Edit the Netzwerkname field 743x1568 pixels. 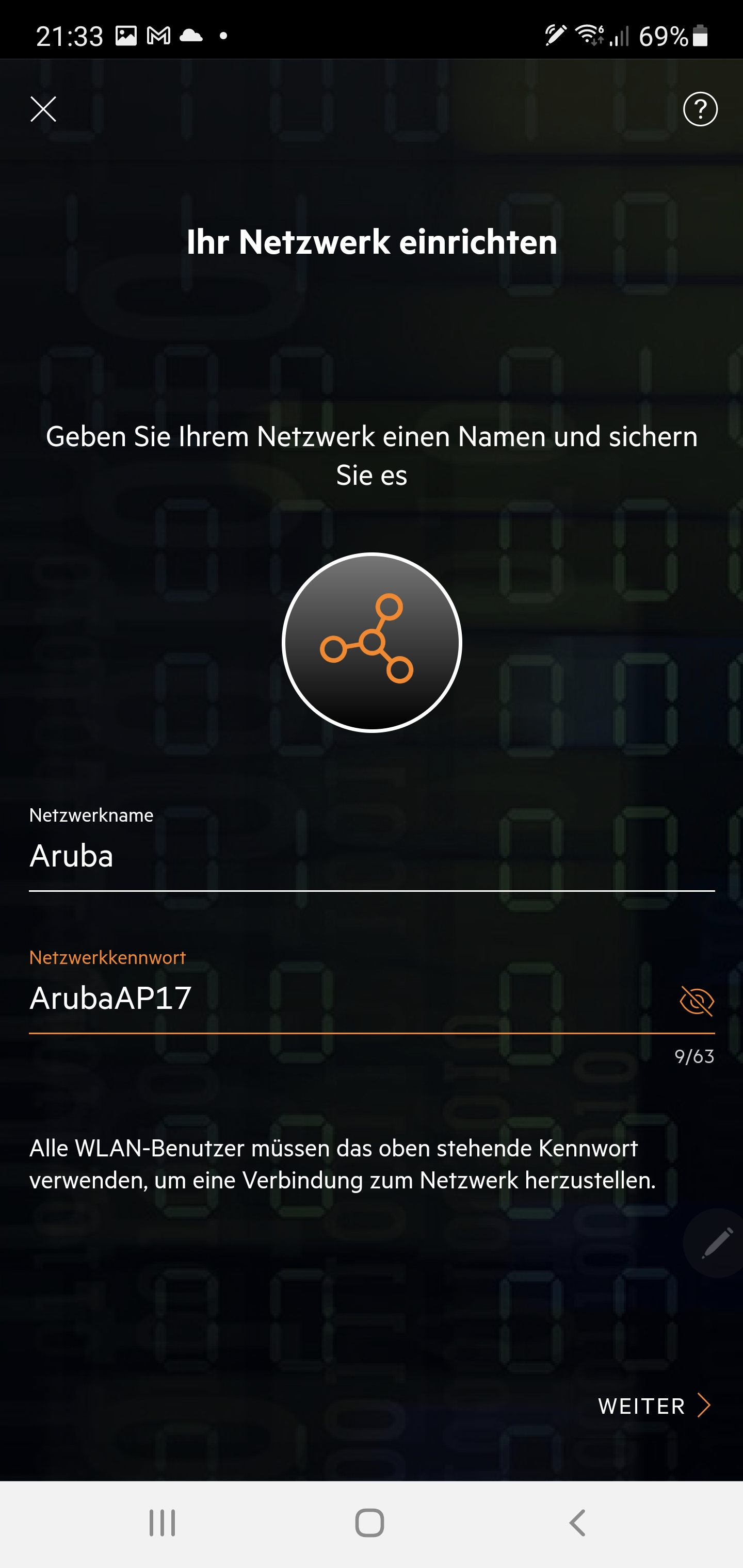353,856
